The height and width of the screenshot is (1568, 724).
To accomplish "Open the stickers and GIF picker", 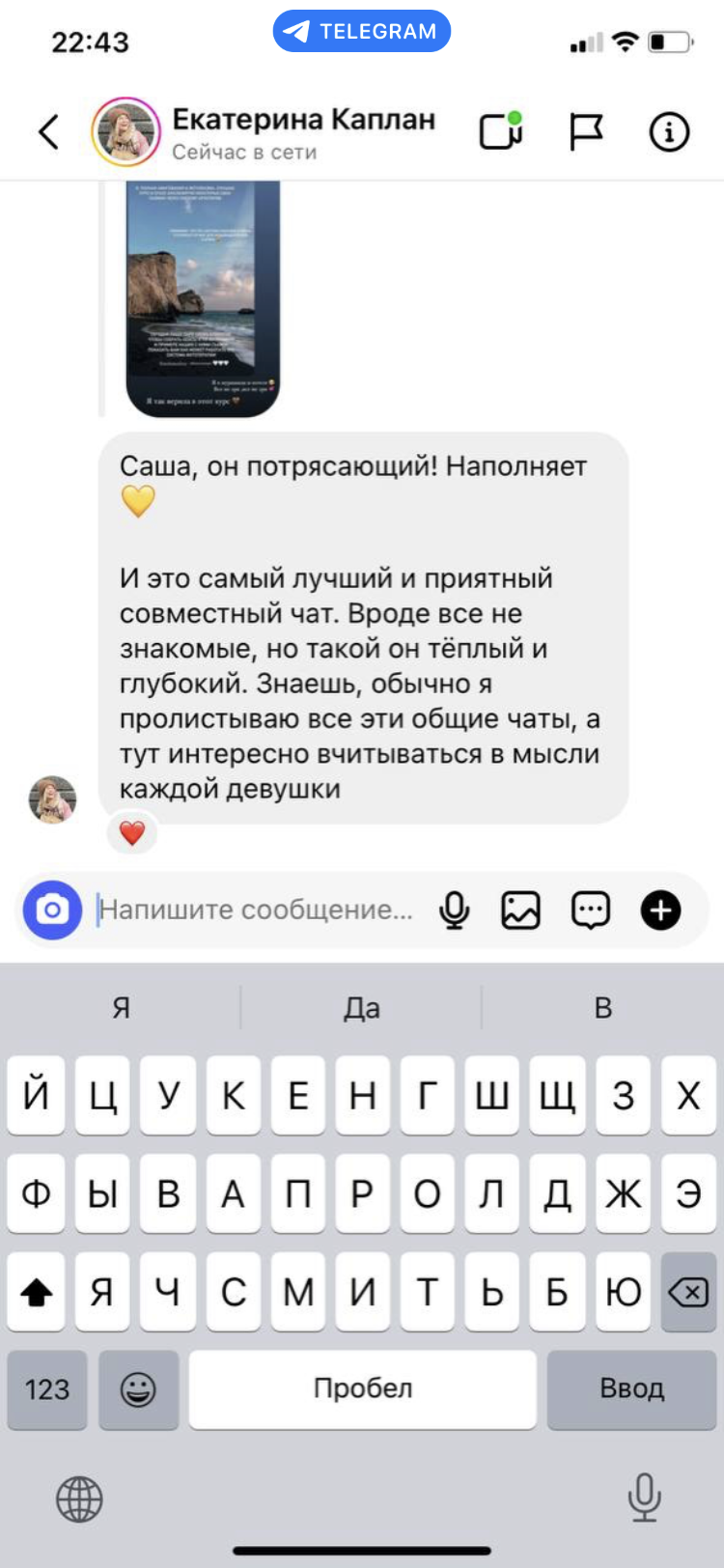I will 591,910.
